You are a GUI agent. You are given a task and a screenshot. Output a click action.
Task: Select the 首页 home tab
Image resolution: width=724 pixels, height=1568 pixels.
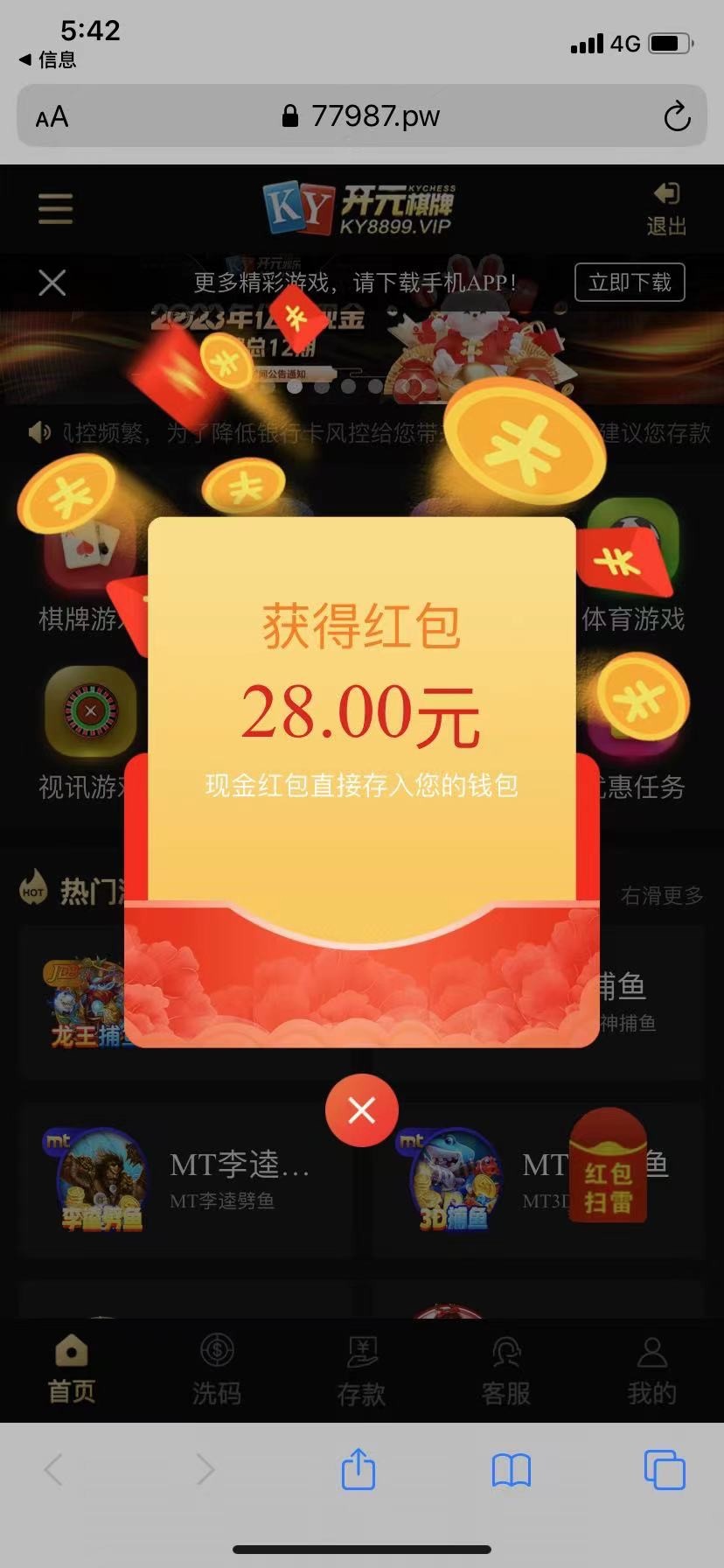(x=72, y=1370)
